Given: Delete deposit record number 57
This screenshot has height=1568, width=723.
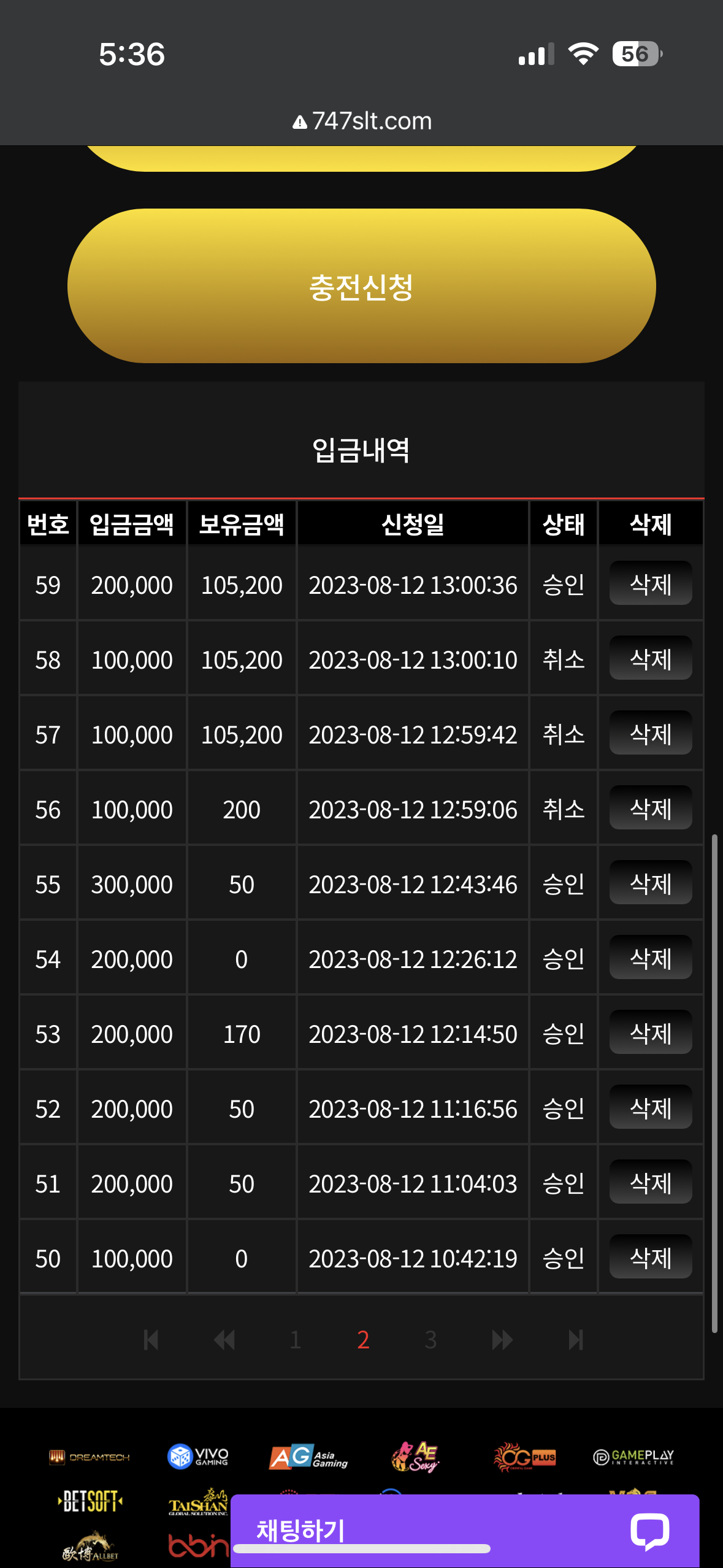Looking at the screenshot, I should click(x=651, y=733).
